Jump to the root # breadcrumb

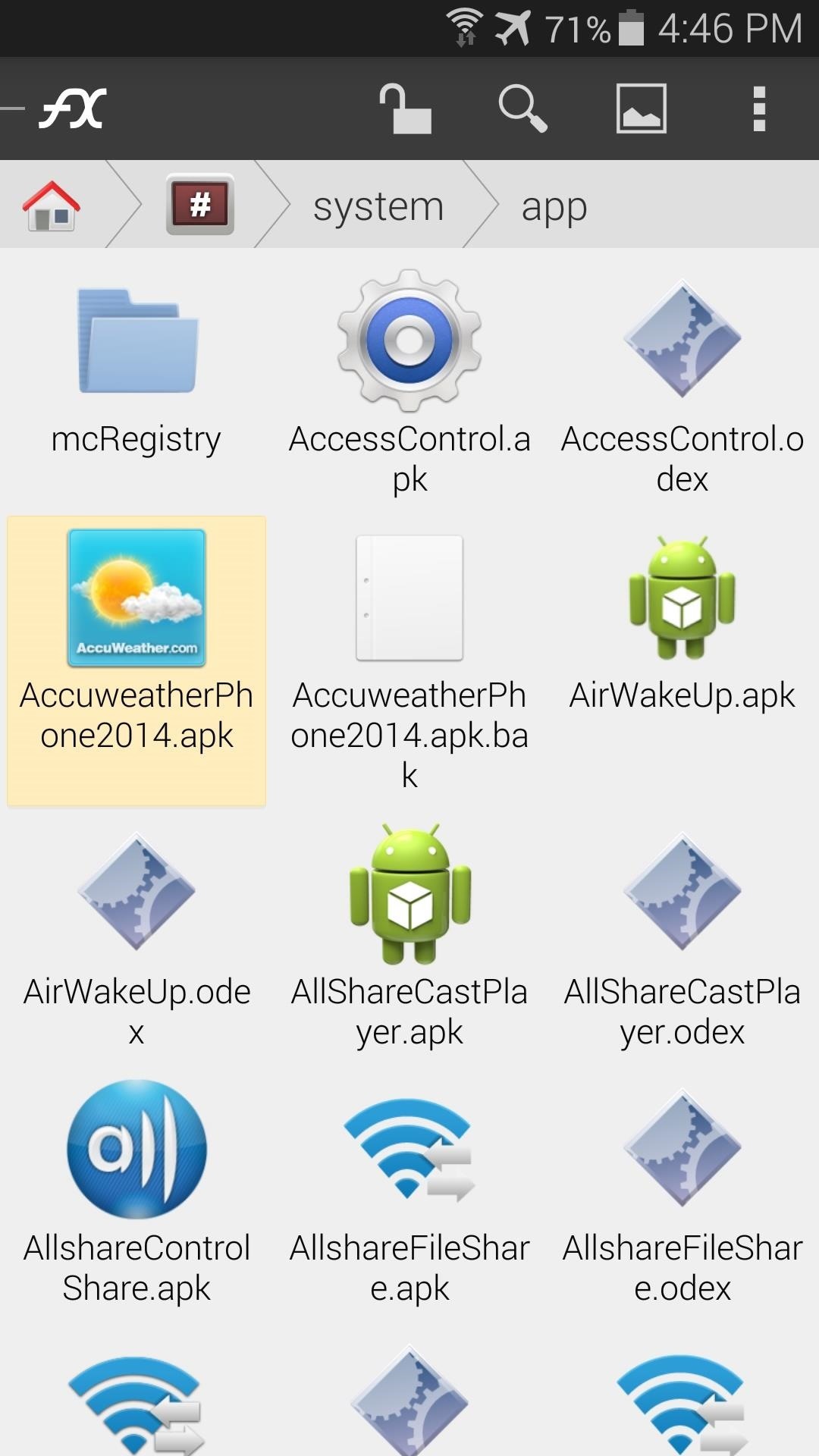coord(200,205)
